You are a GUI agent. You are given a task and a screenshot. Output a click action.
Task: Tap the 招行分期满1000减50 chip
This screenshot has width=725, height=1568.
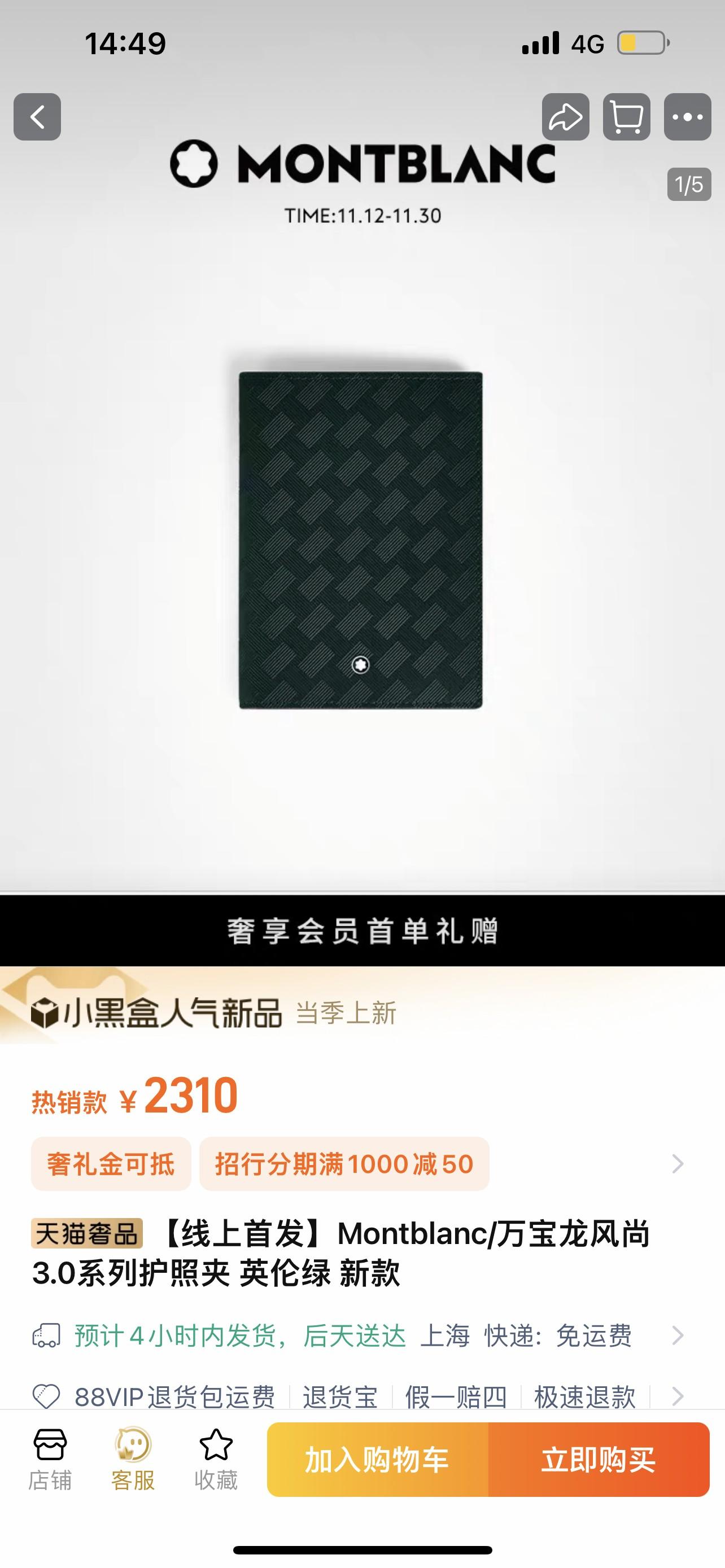point(344,1164)
